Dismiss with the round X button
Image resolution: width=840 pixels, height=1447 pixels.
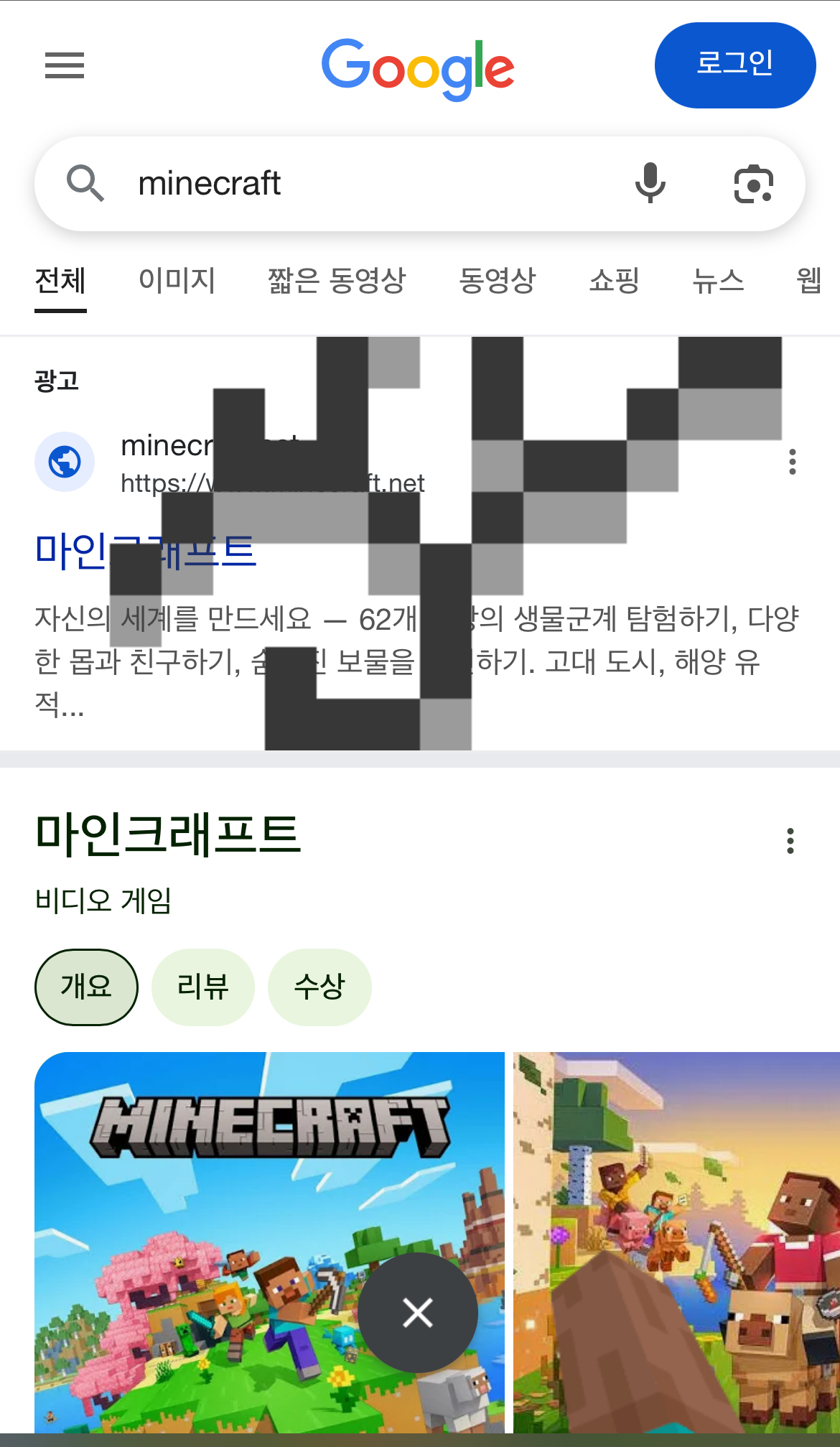[418, 1313]
